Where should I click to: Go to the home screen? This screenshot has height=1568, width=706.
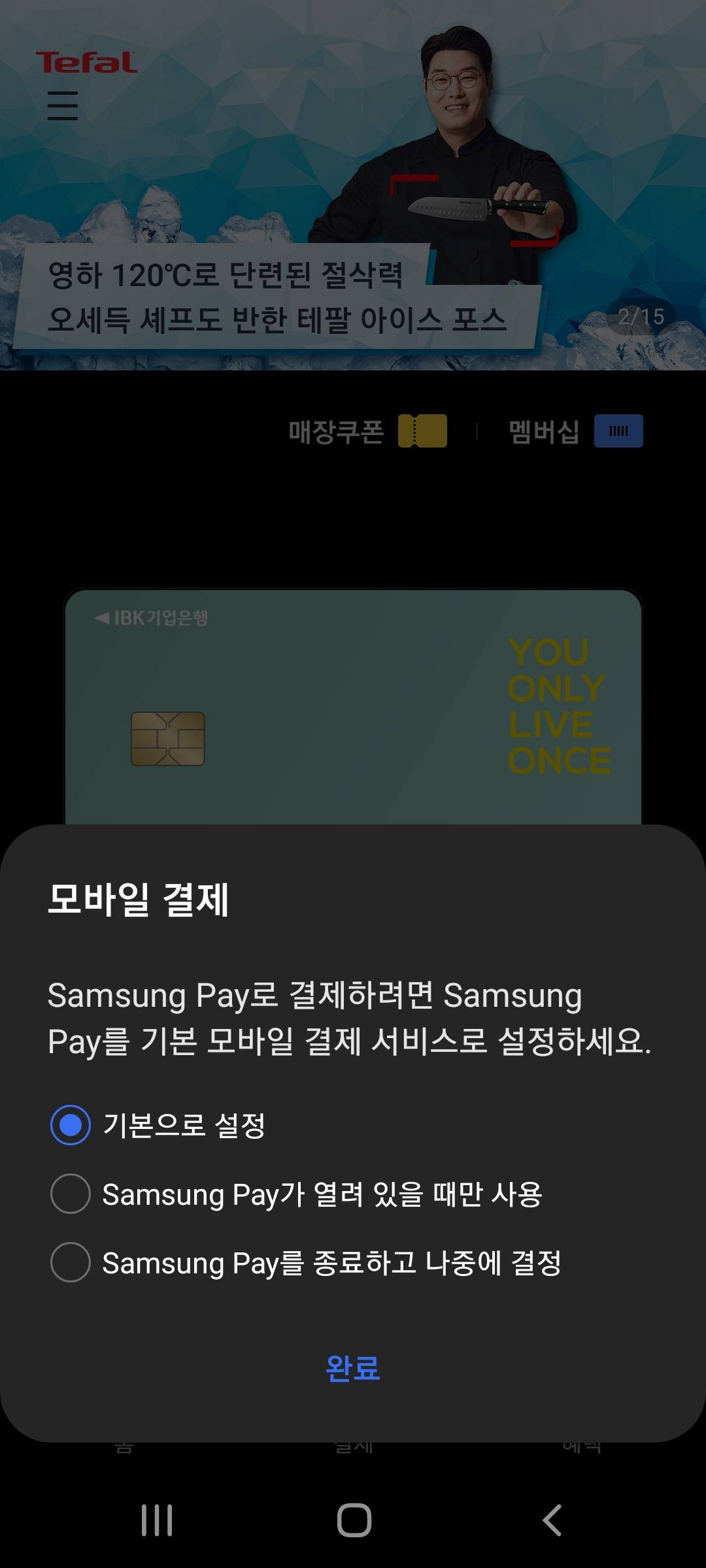coord(354,1520)
